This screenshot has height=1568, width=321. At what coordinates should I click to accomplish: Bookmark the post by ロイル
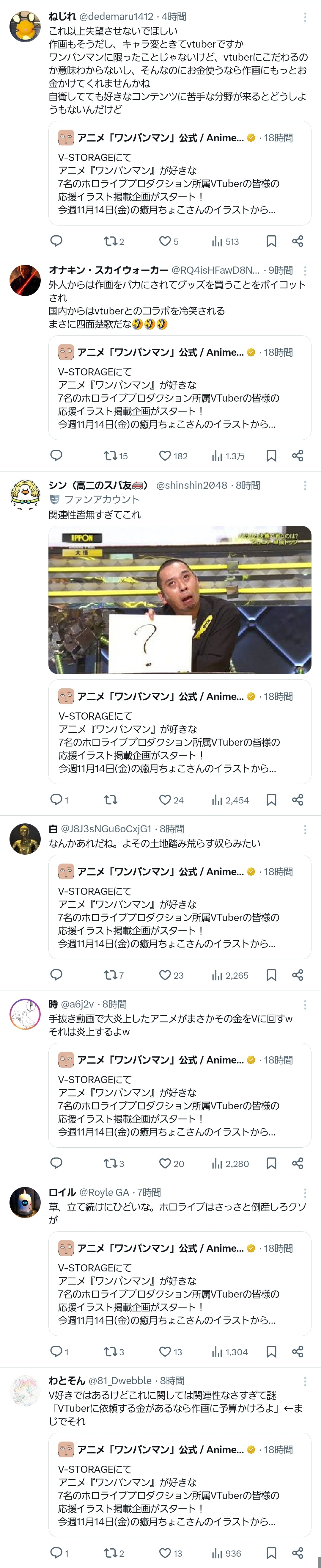271,1352
